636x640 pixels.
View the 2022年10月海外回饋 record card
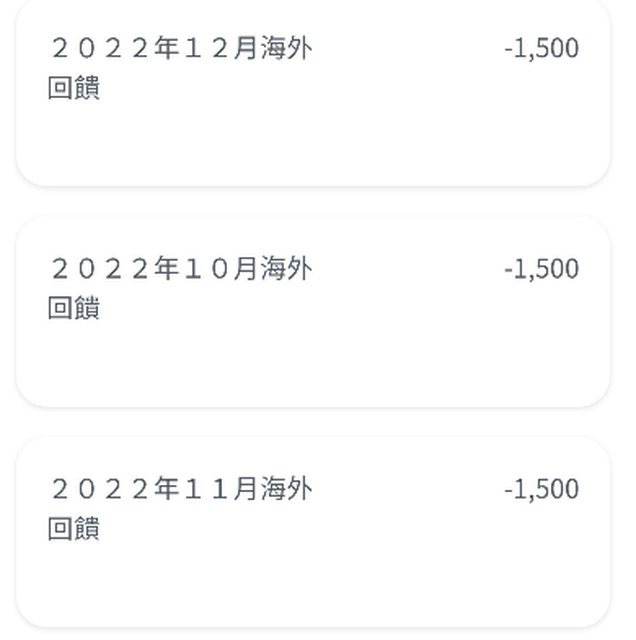click(312, 311)
